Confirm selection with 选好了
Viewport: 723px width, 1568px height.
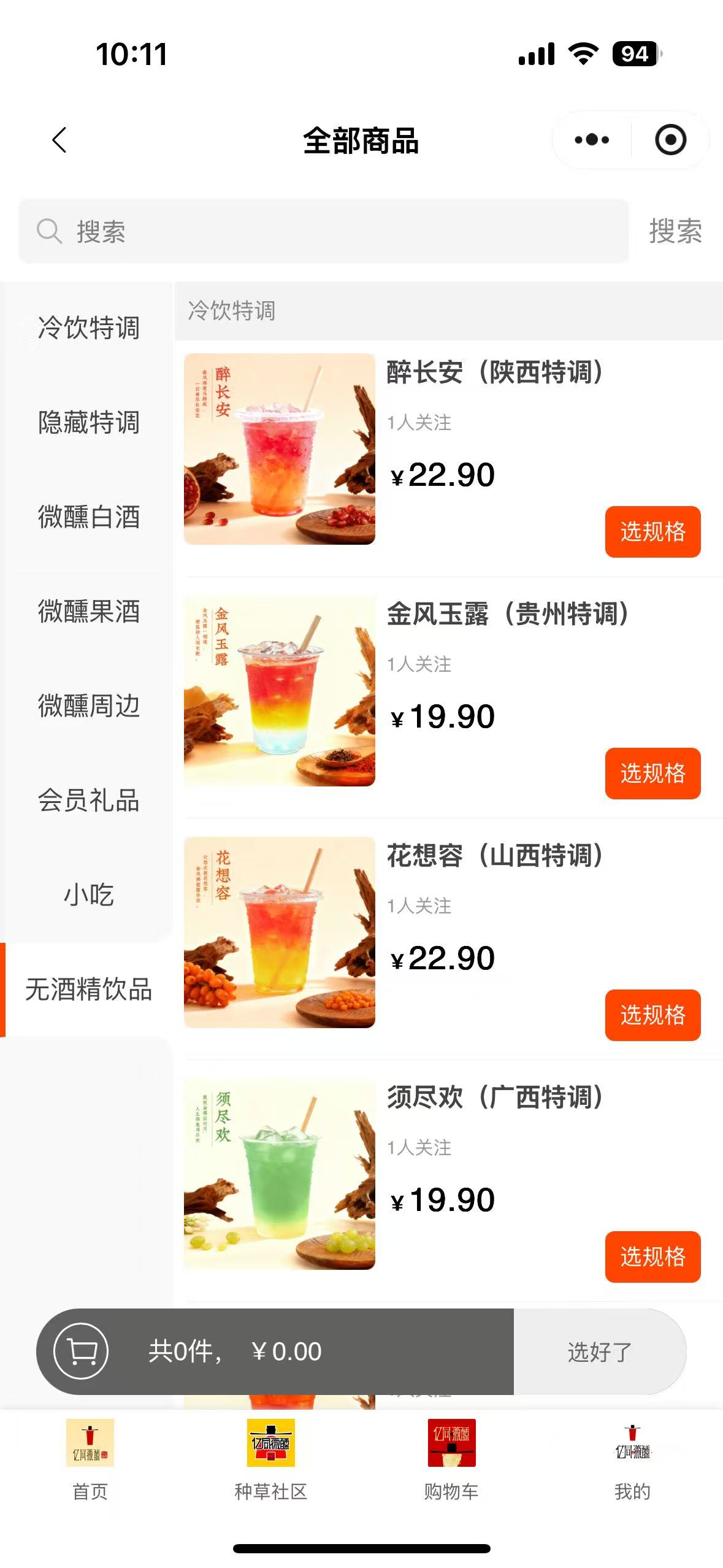[x=599, y=1352]
